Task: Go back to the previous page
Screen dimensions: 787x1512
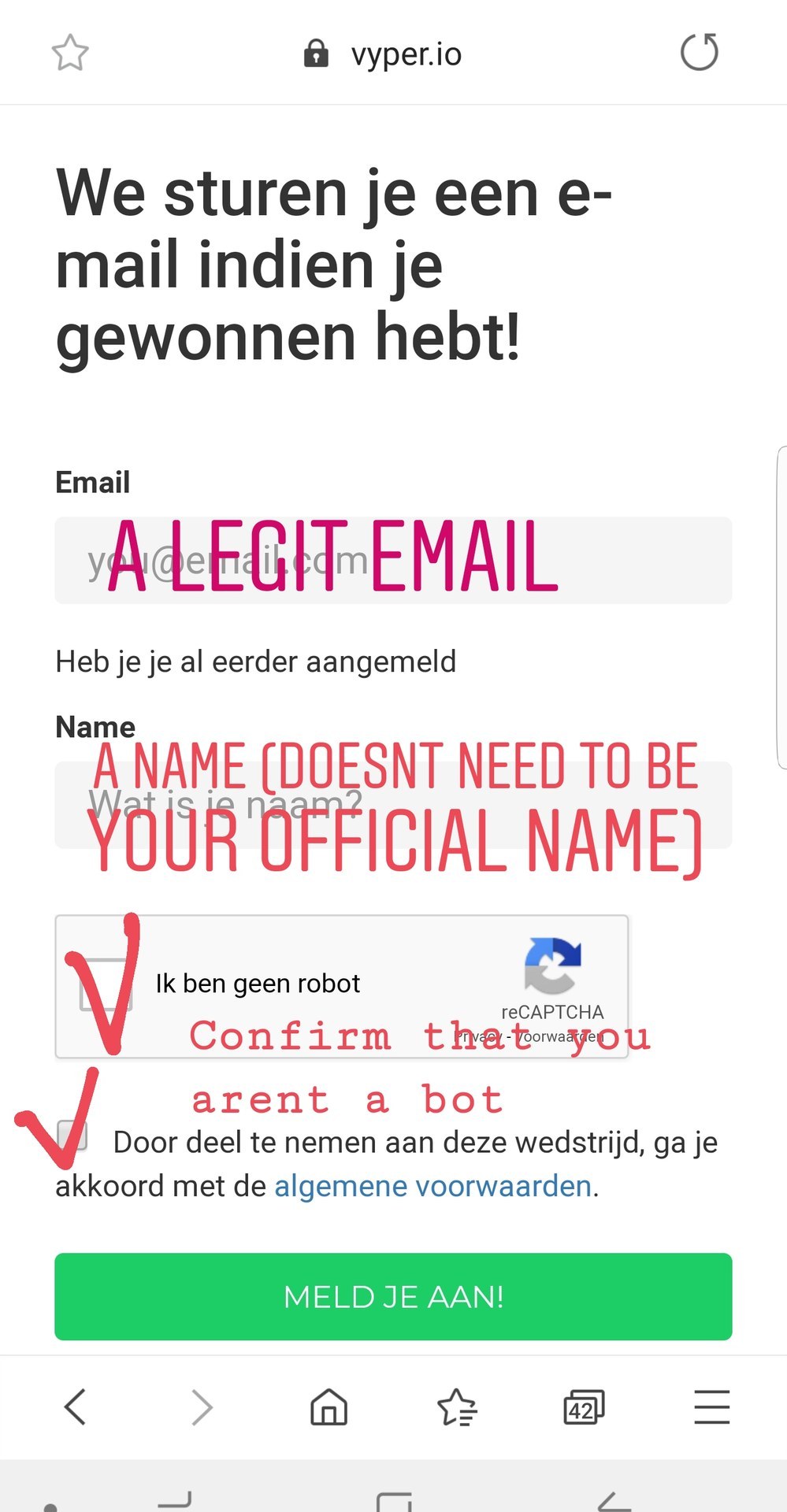Action: point(75,1406)
